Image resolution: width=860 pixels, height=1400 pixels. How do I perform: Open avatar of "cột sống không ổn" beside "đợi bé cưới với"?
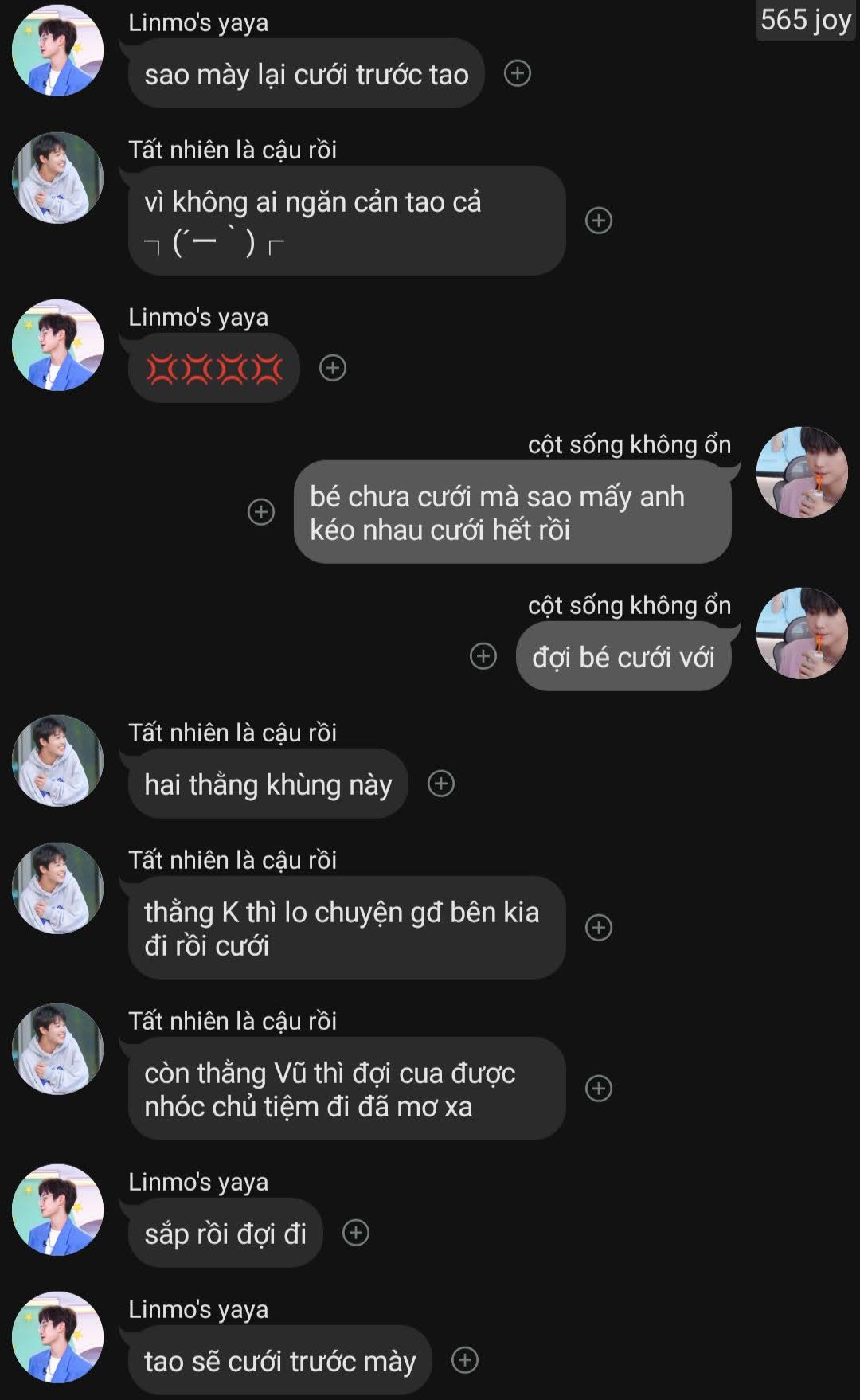coord(802,633)
